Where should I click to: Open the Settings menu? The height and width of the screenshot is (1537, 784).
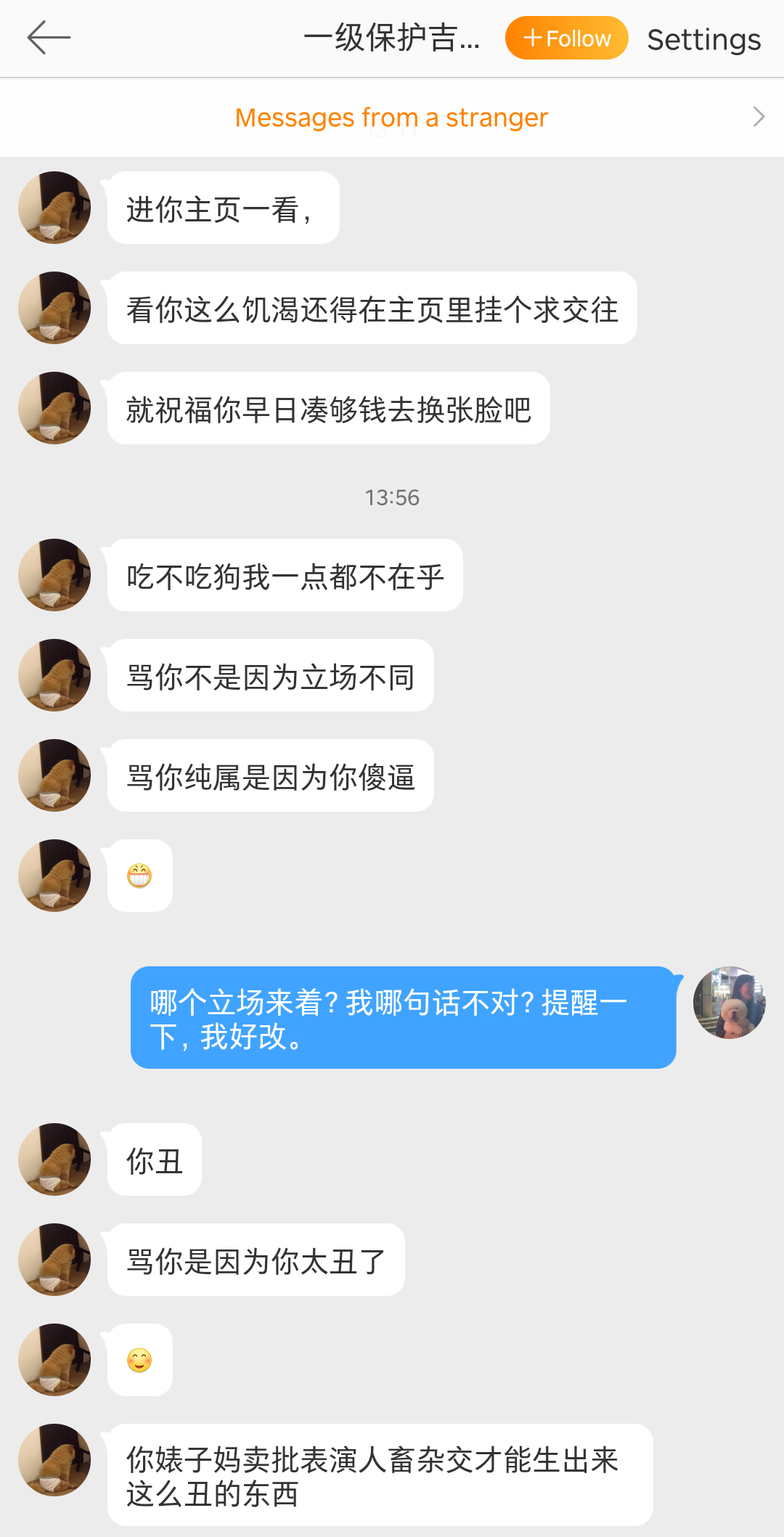[702, 40]
